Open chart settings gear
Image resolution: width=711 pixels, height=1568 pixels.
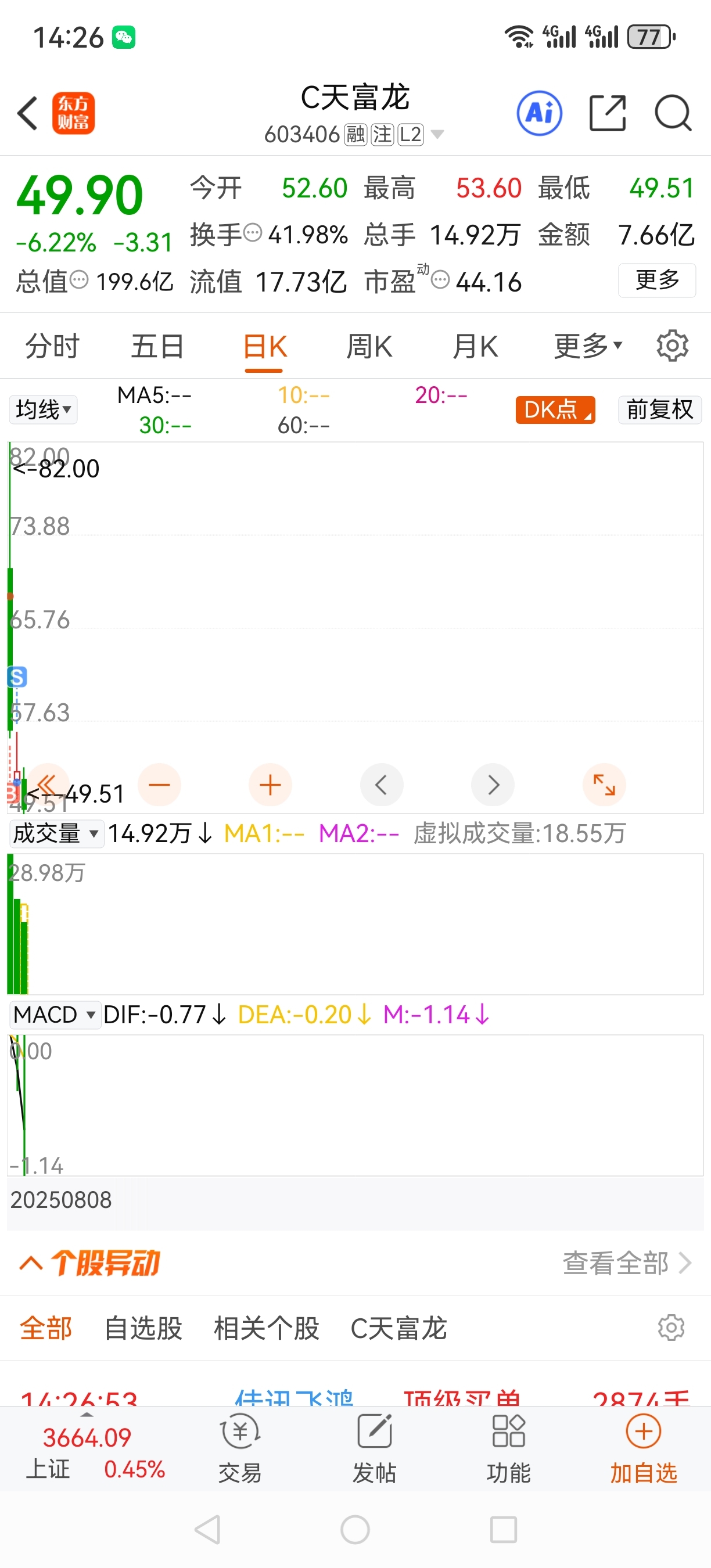673,346
